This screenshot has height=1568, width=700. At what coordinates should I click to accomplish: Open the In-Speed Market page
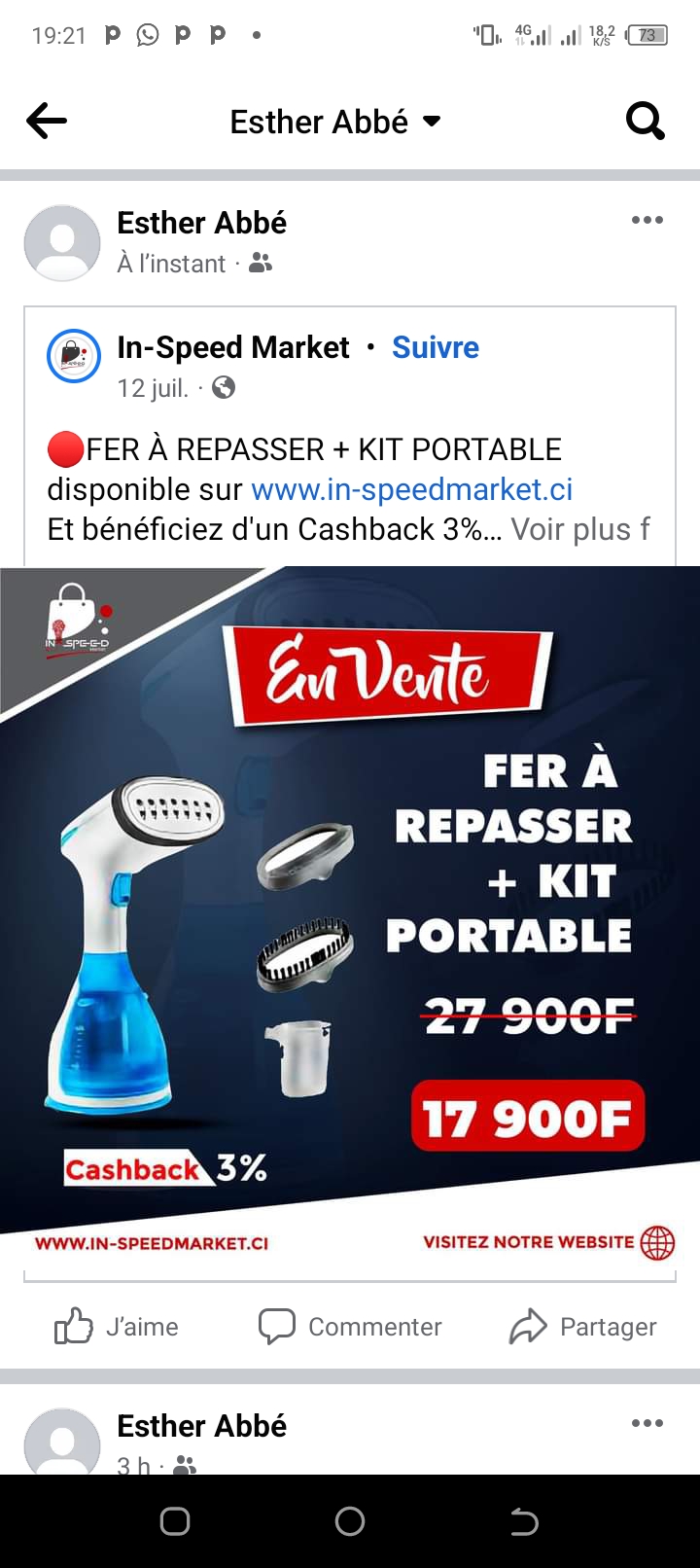[233, 347]
